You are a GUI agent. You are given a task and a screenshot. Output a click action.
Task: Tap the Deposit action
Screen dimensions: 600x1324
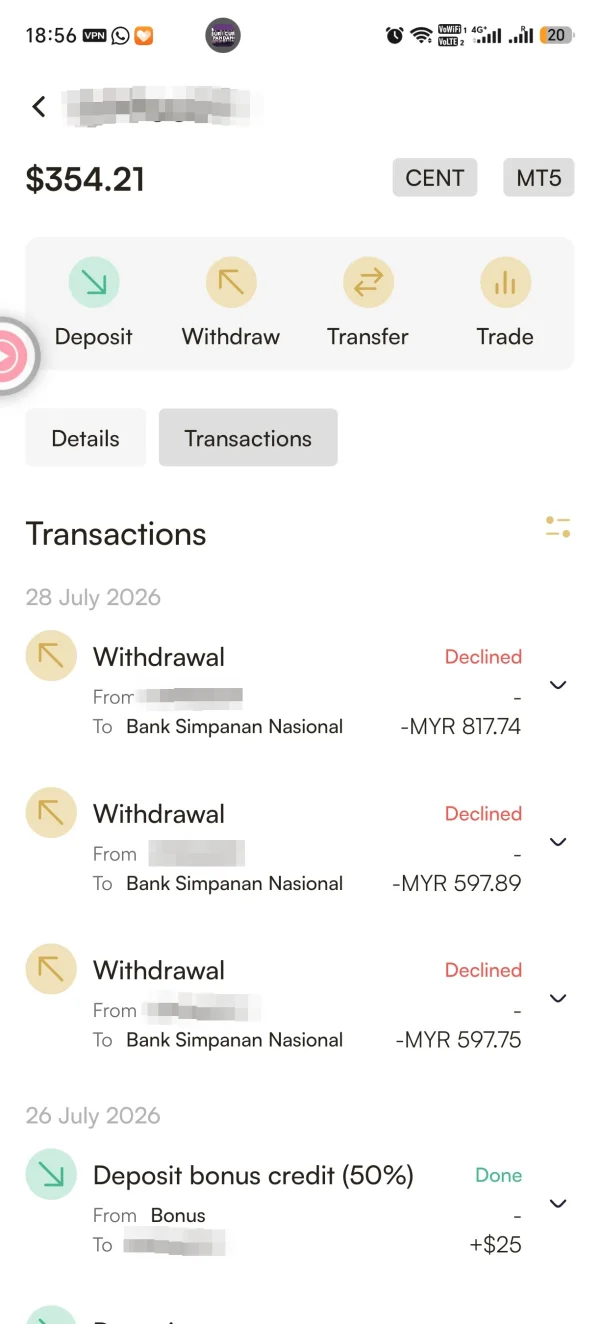click(93, 304)
